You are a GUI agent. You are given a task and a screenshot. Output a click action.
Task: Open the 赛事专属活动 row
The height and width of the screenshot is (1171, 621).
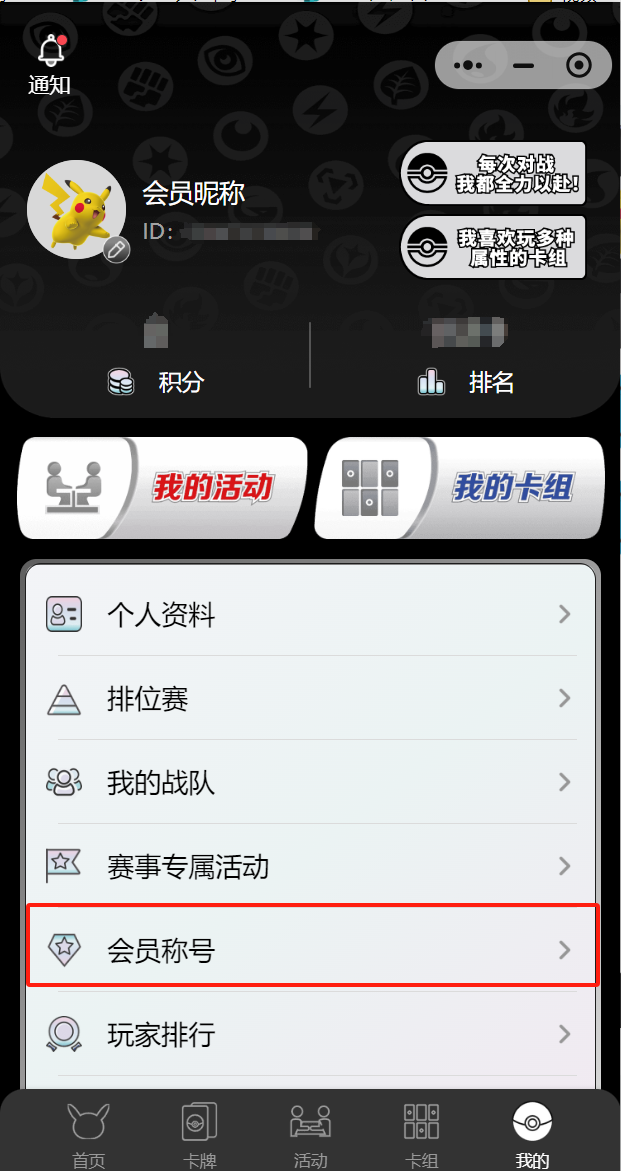(x=311, y=866)
